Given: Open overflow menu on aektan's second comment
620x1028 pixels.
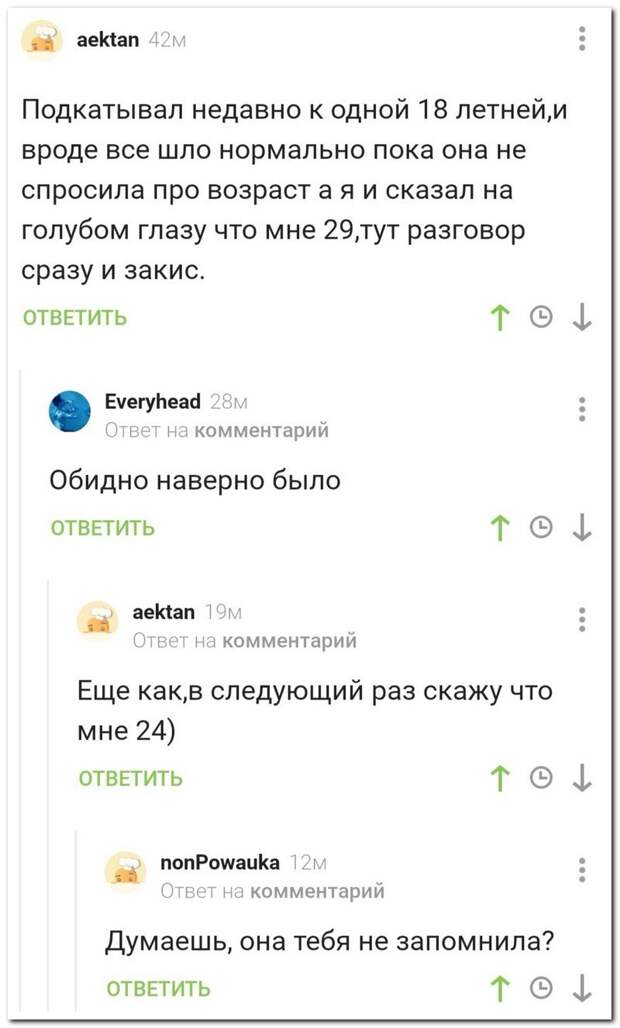Looking at the screenshot, I should click(x=582, y=619).
